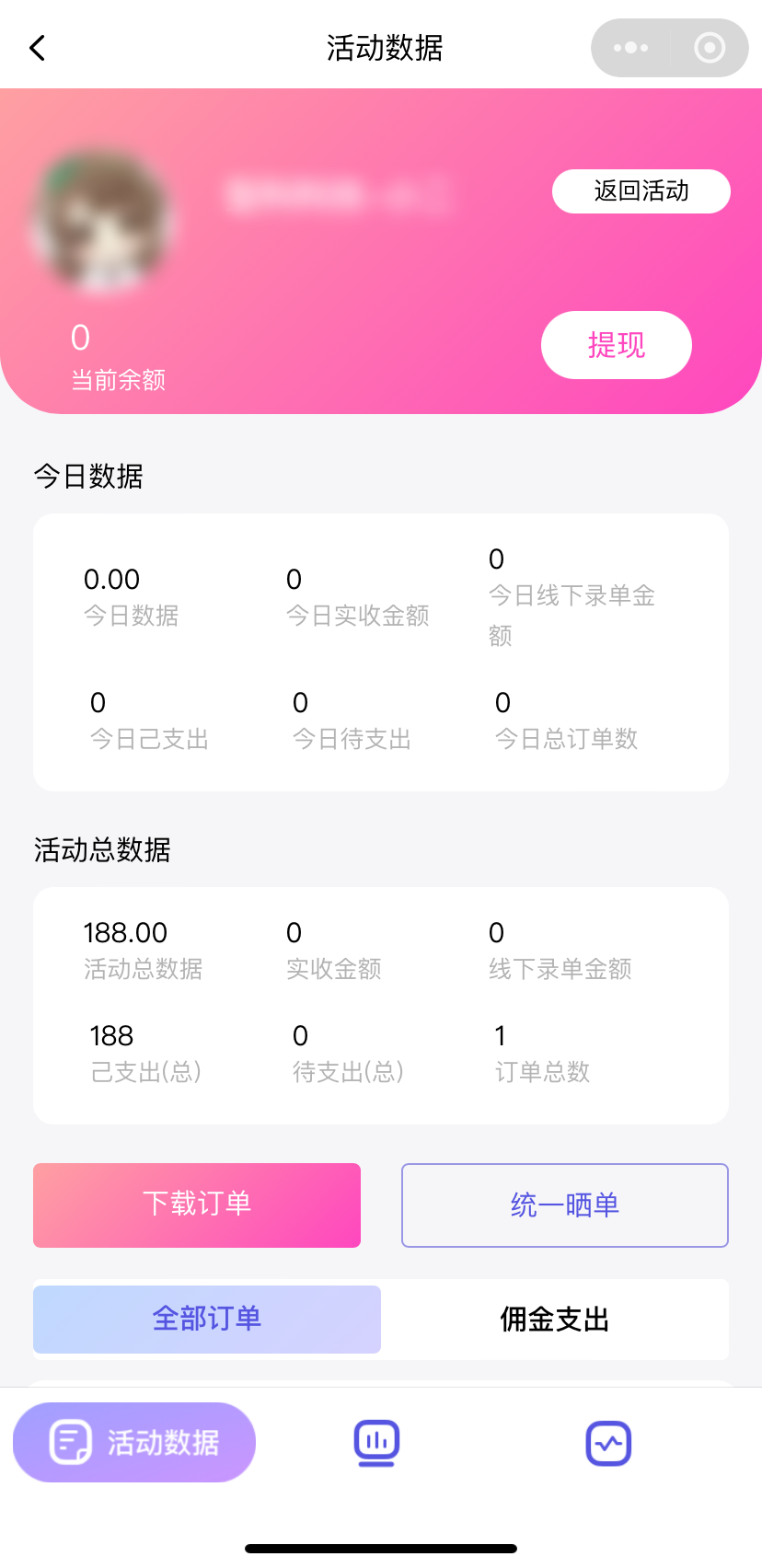Open 统一晒单 button
Viewport: 762px width, 1568px height.
click(564, 1205)
